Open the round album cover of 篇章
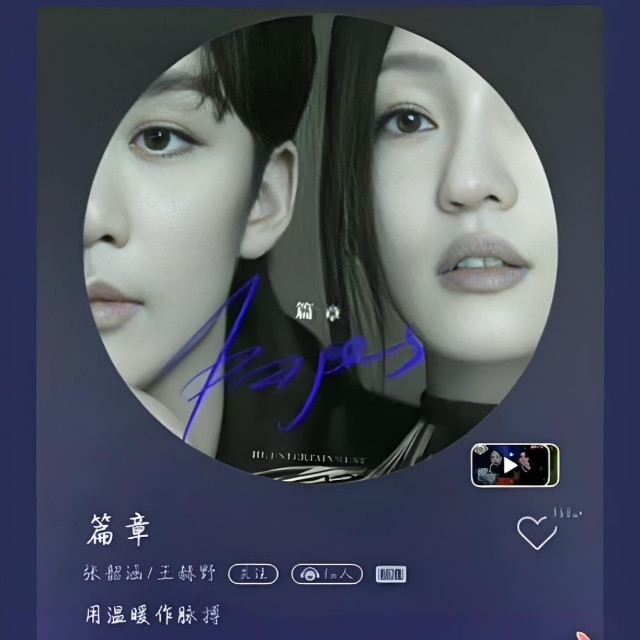640x640 pixels. pyautogui.click(x=320, y=250)
